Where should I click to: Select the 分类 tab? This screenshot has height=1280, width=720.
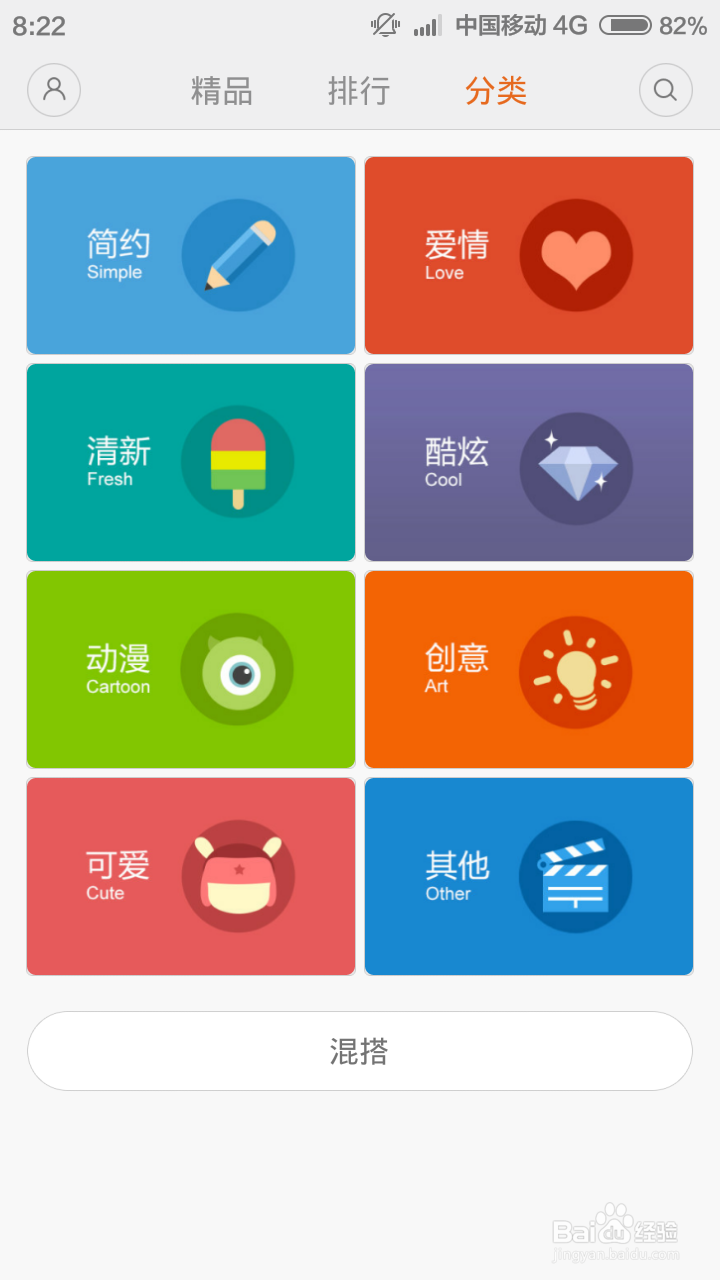coord(496,91)
